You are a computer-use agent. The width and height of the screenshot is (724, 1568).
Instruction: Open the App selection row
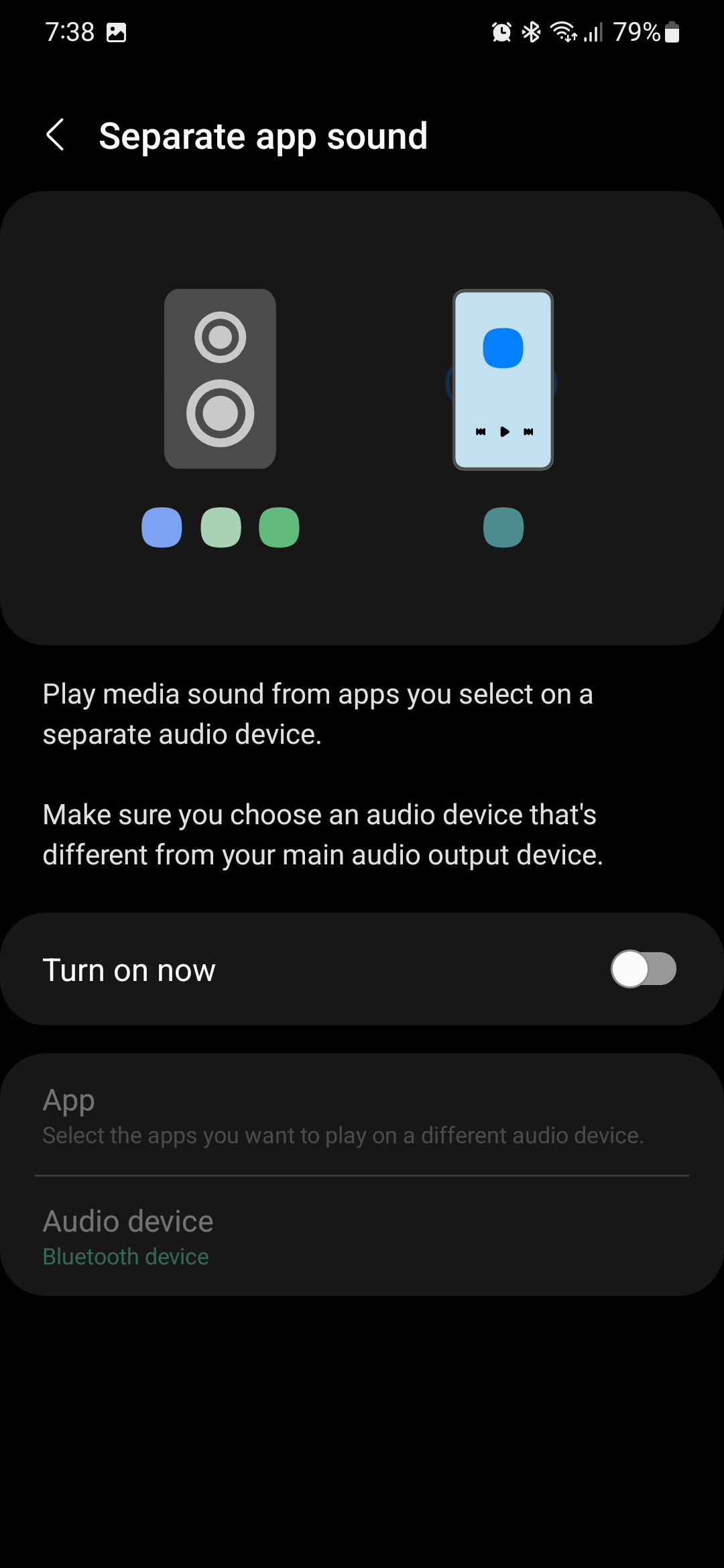point(362,1115)
